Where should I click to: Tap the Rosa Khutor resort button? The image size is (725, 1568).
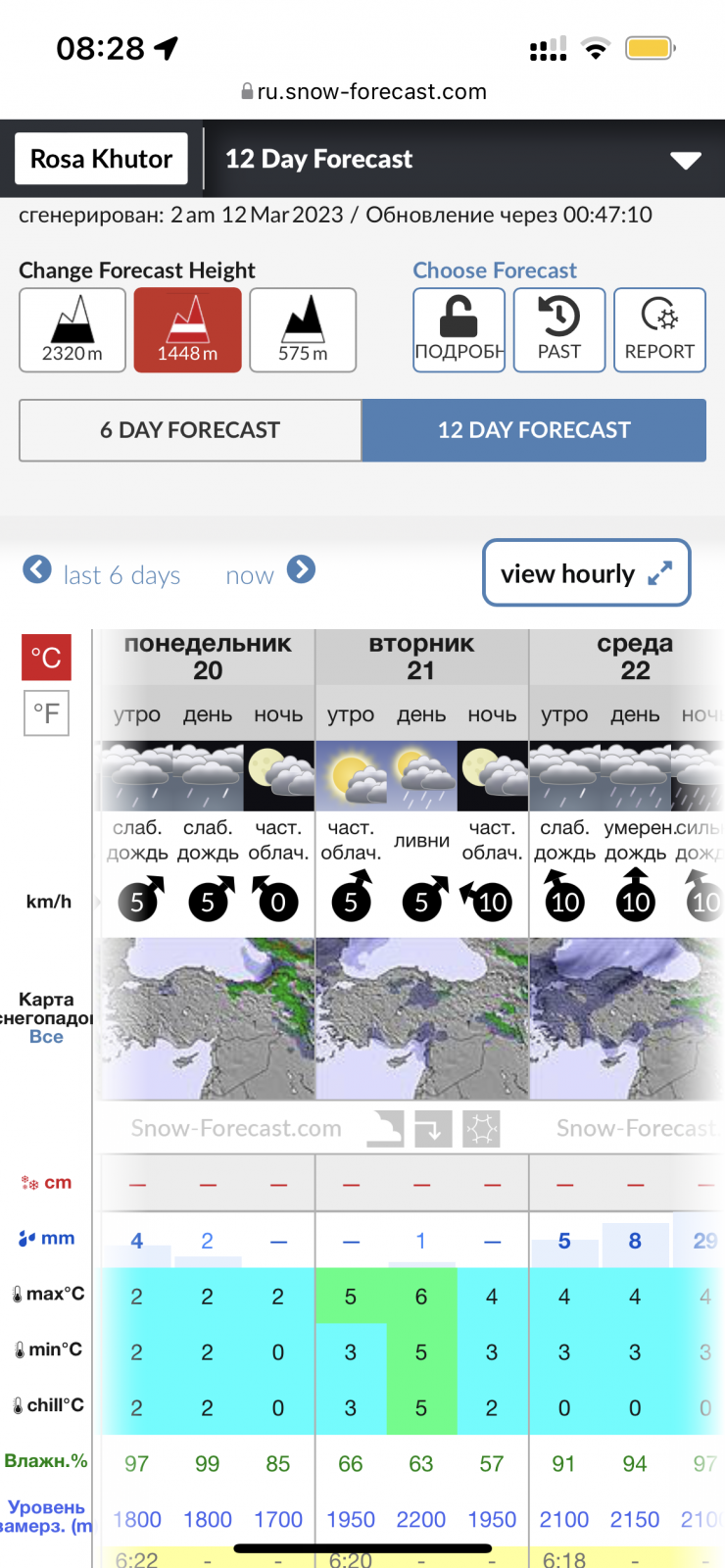click(x=101, y=159)
